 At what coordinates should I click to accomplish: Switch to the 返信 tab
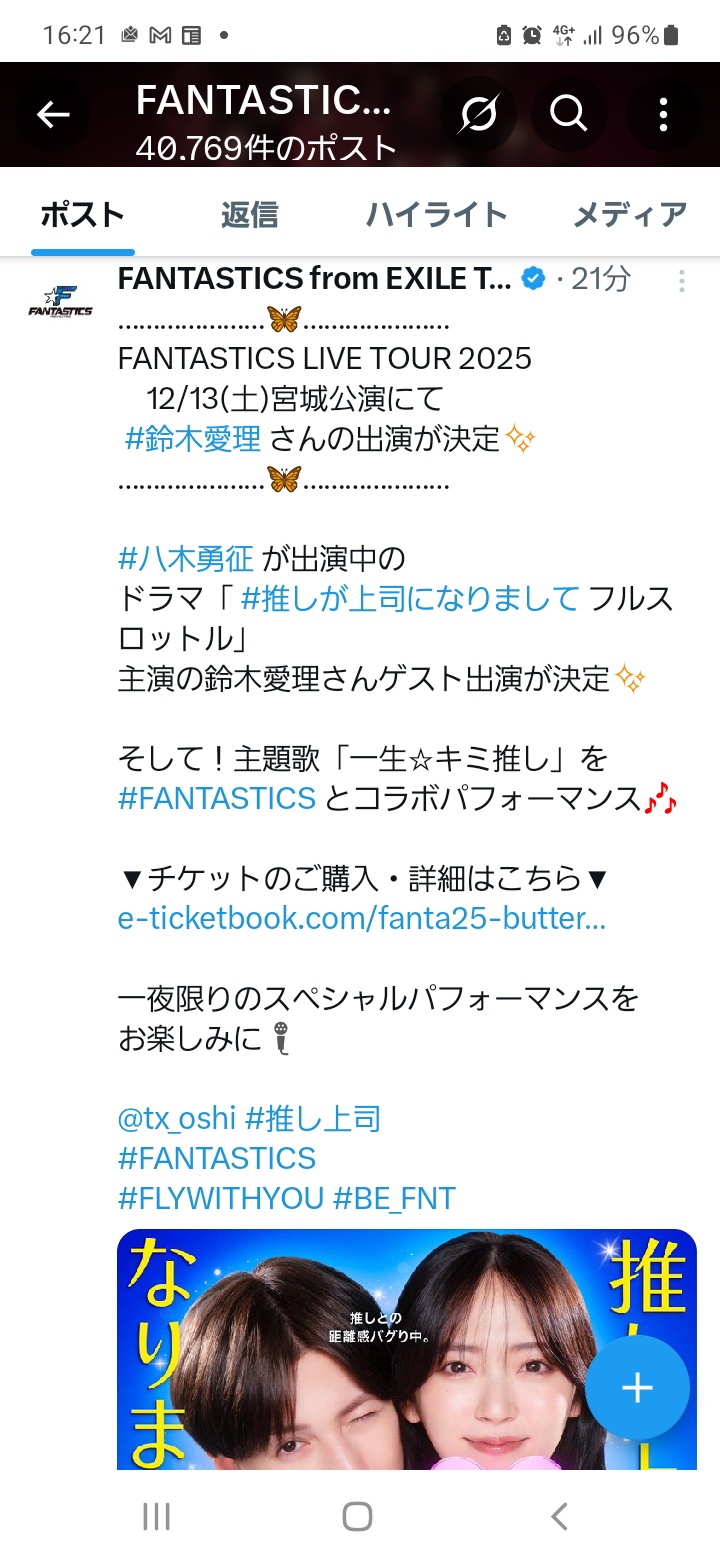[249, 214]
